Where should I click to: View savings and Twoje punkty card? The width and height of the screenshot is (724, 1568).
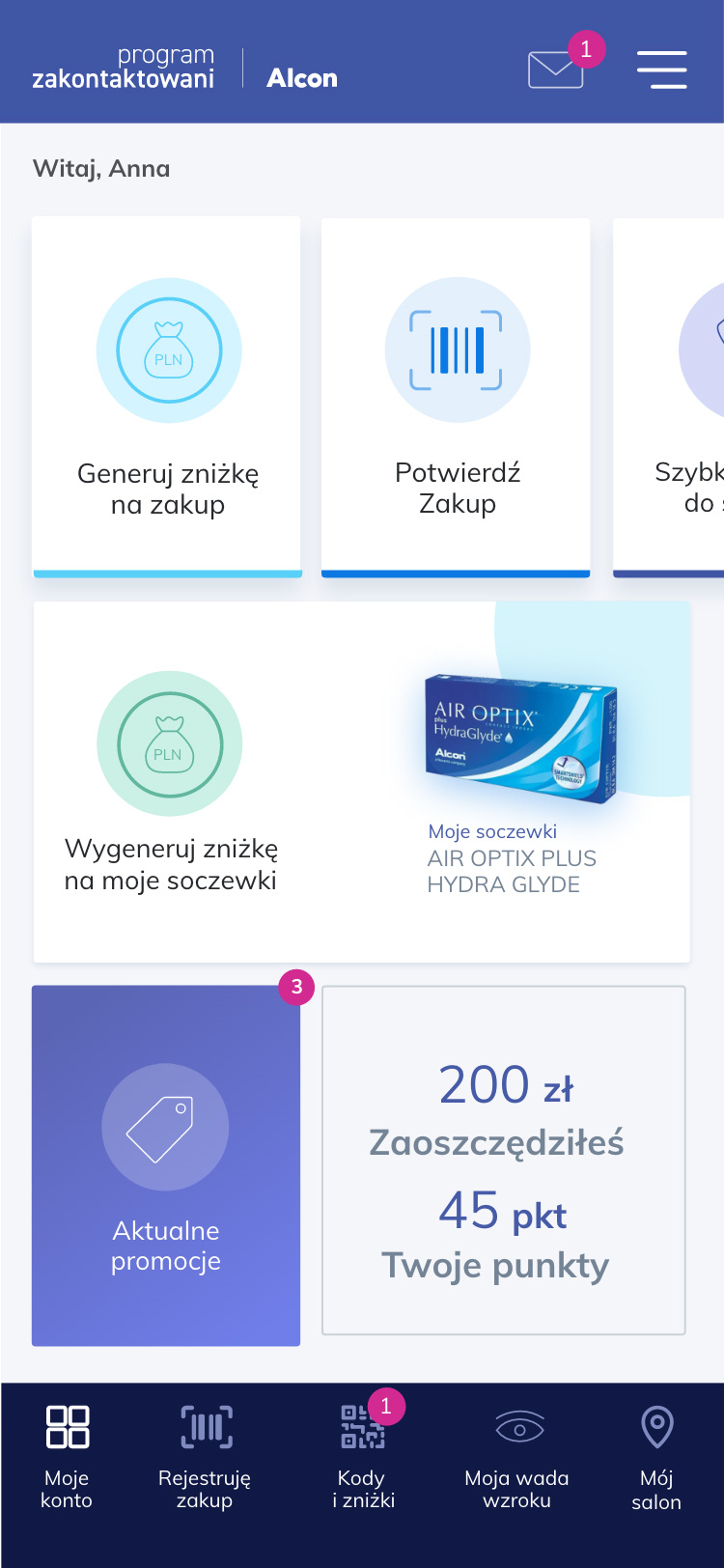[503, 1161]
